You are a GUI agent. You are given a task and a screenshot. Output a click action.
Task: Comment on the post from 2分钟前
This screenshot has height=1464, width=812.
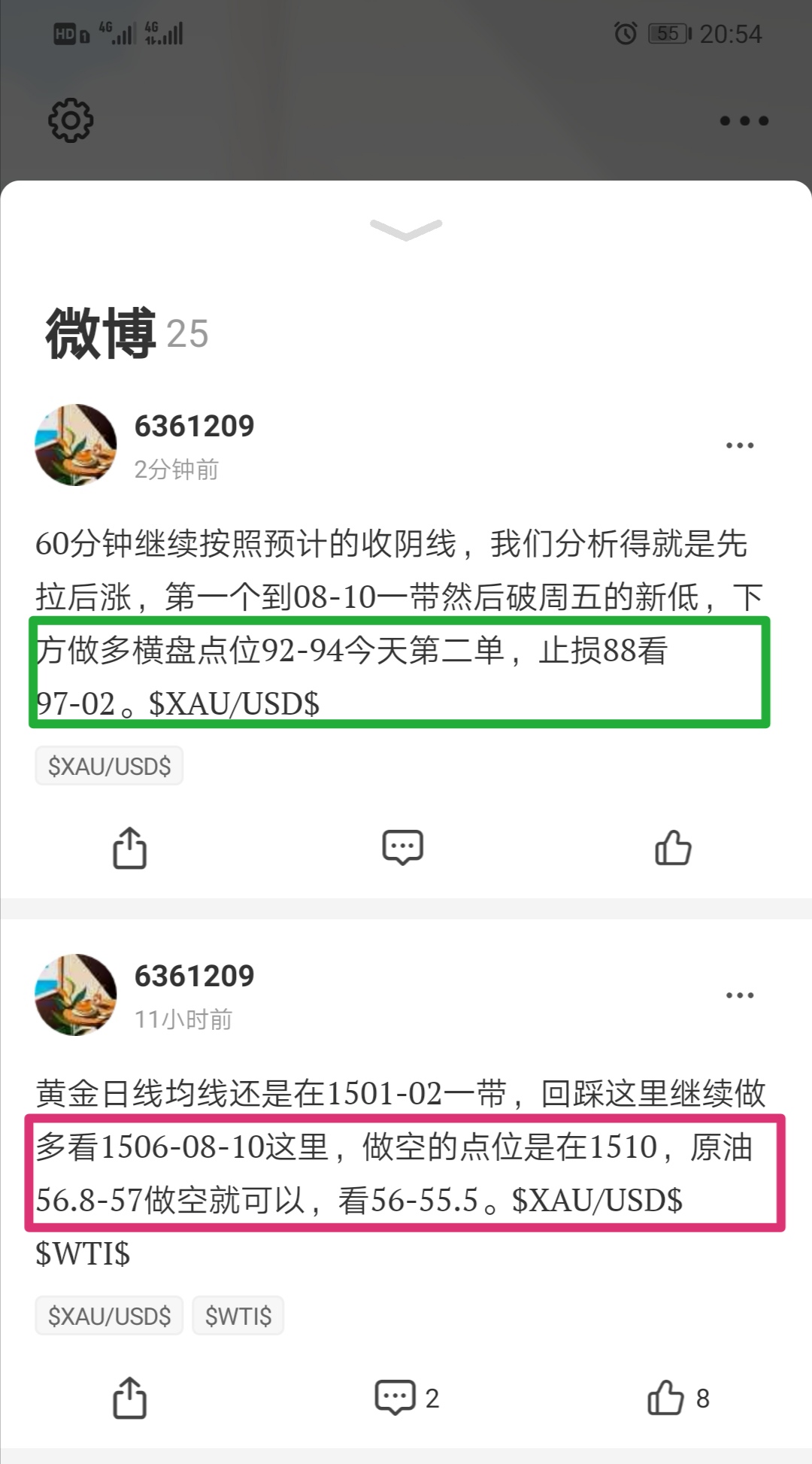(403, 848)
